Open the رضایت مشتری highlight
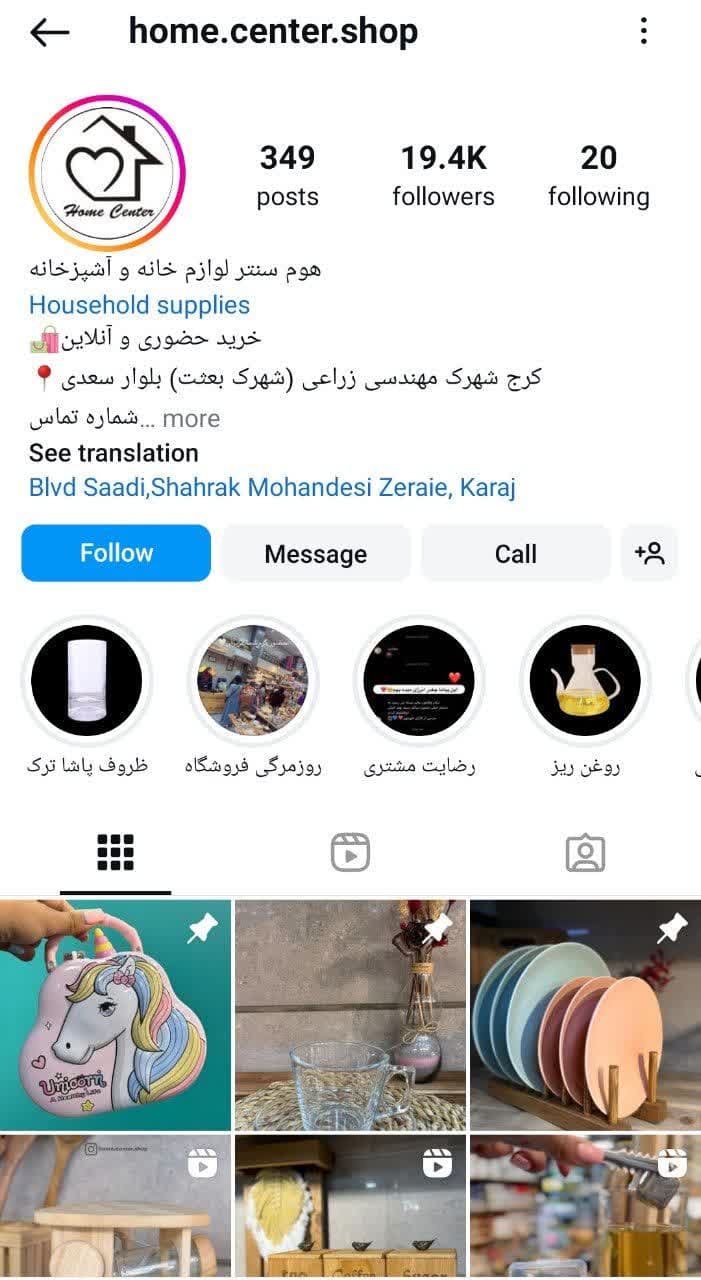 pos(419,681)
